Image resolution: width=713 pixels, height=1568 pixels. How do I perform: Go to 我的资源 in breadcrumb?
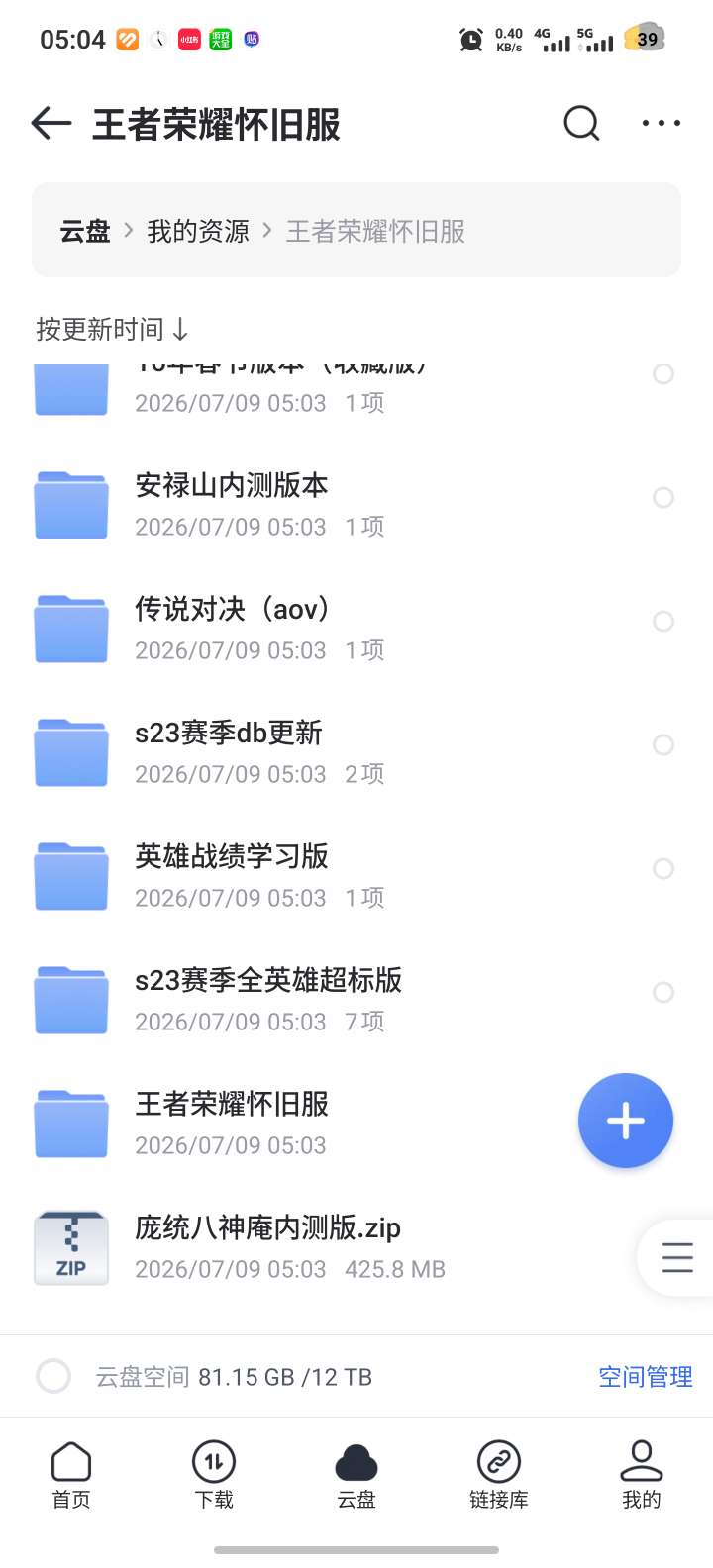click(x=198, y=231)
